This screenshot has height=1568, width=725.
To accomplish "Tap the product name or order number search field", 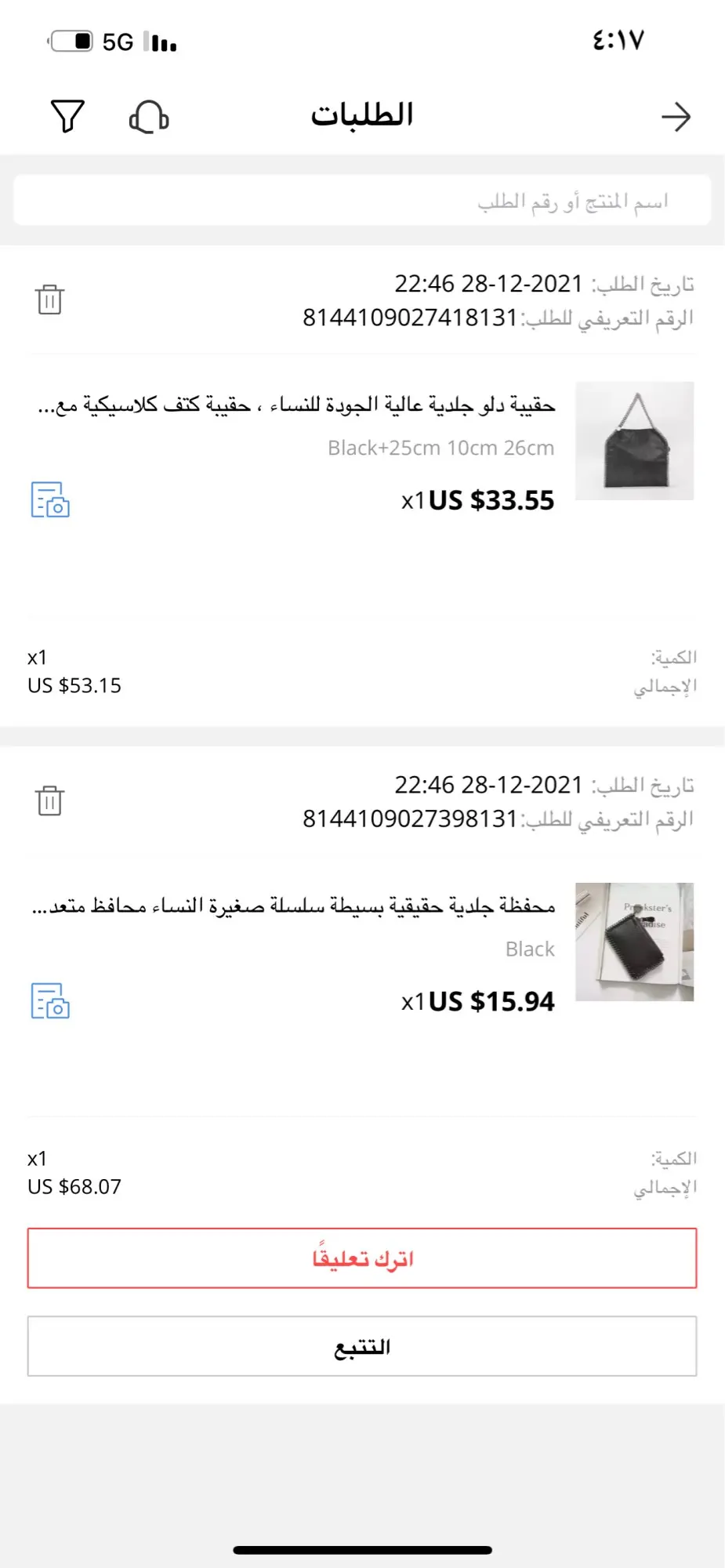I will pyautogui.click(x=362, y=201).
